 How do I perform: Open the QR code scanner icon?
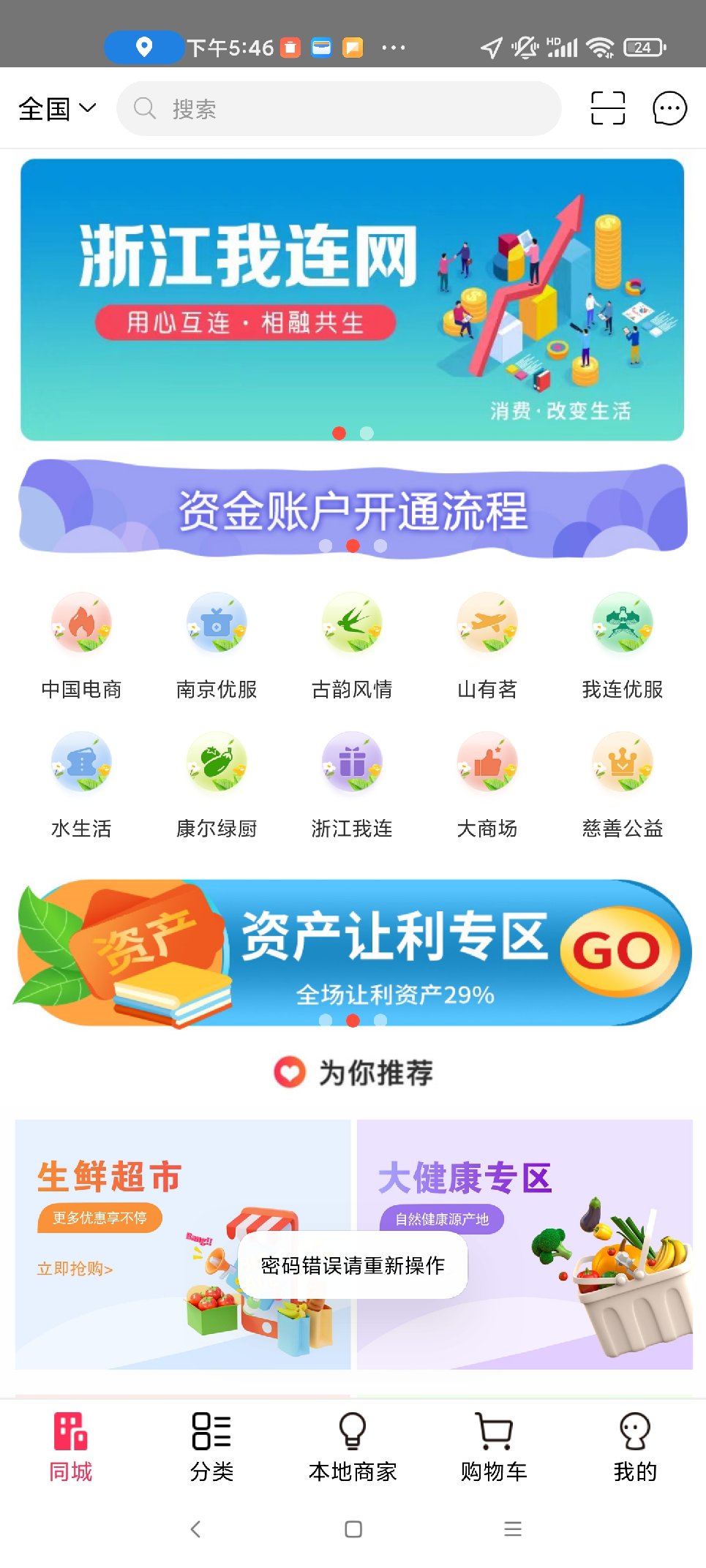[x=608, y=109]
